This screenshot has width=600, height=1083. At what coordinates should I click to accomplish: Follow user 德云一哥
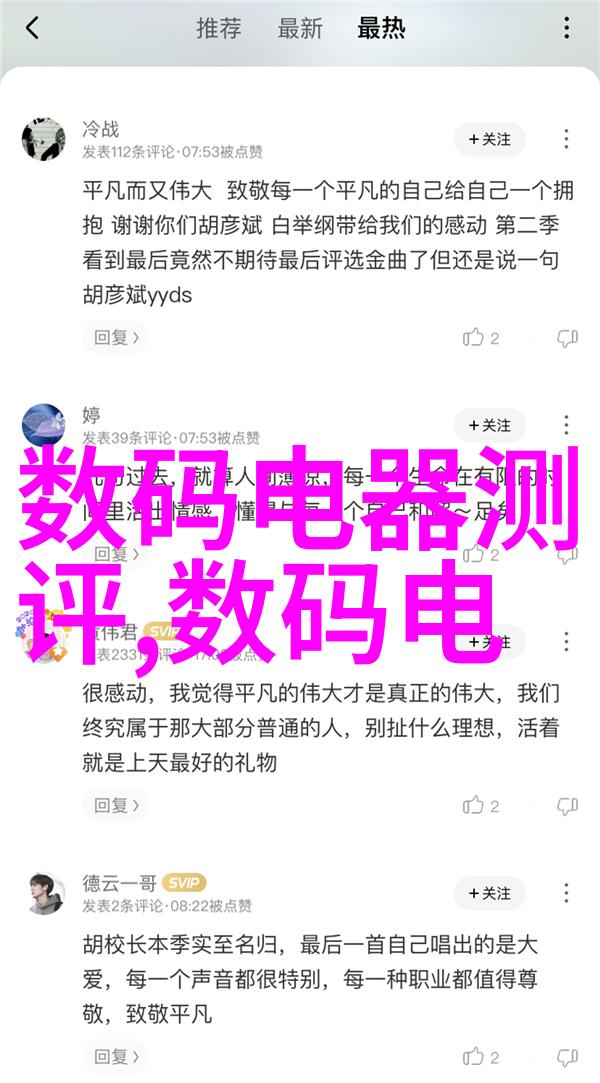point(489,893)
